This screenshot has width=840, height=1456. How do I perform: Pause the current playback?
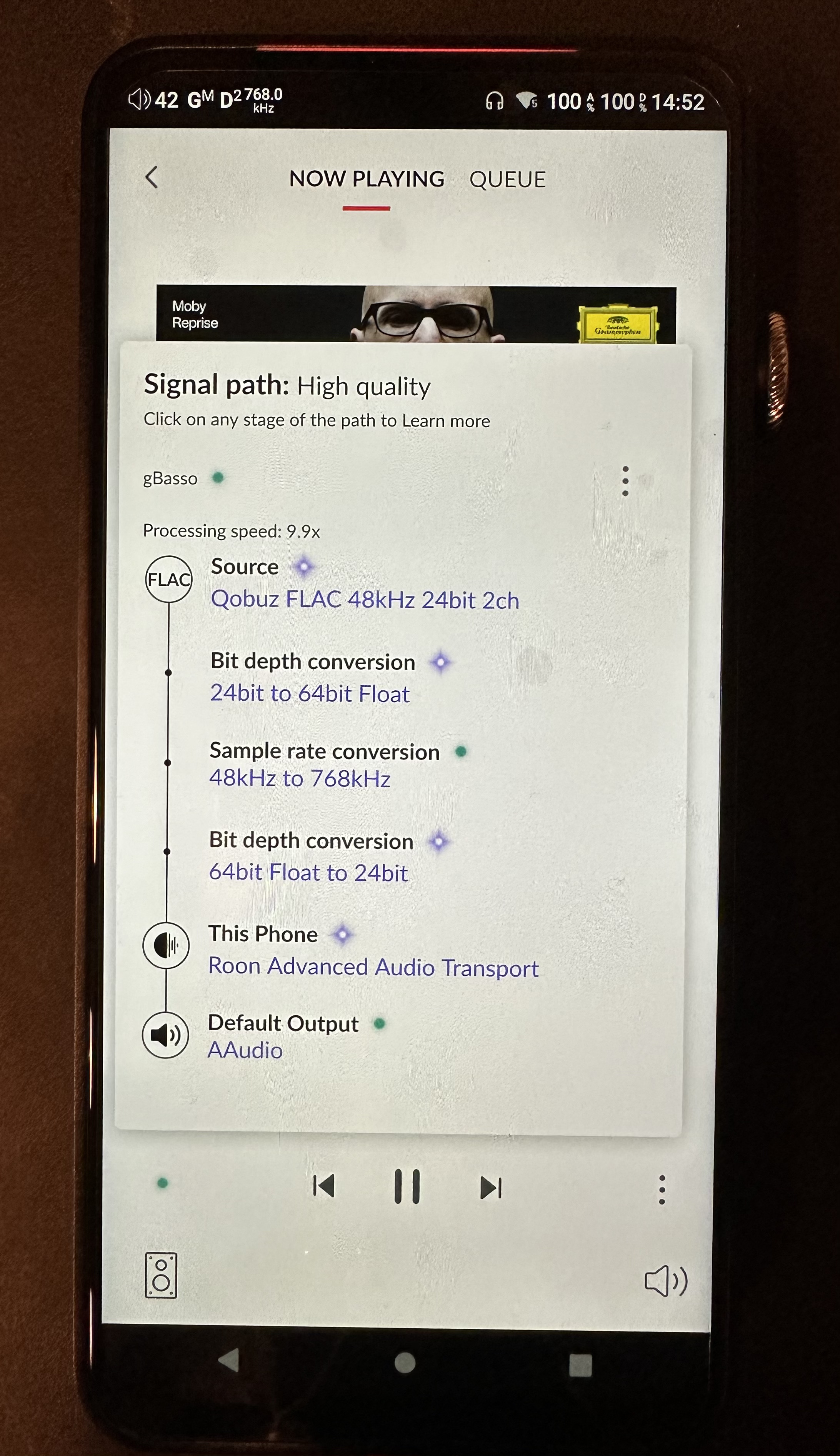pos(407,1187)
